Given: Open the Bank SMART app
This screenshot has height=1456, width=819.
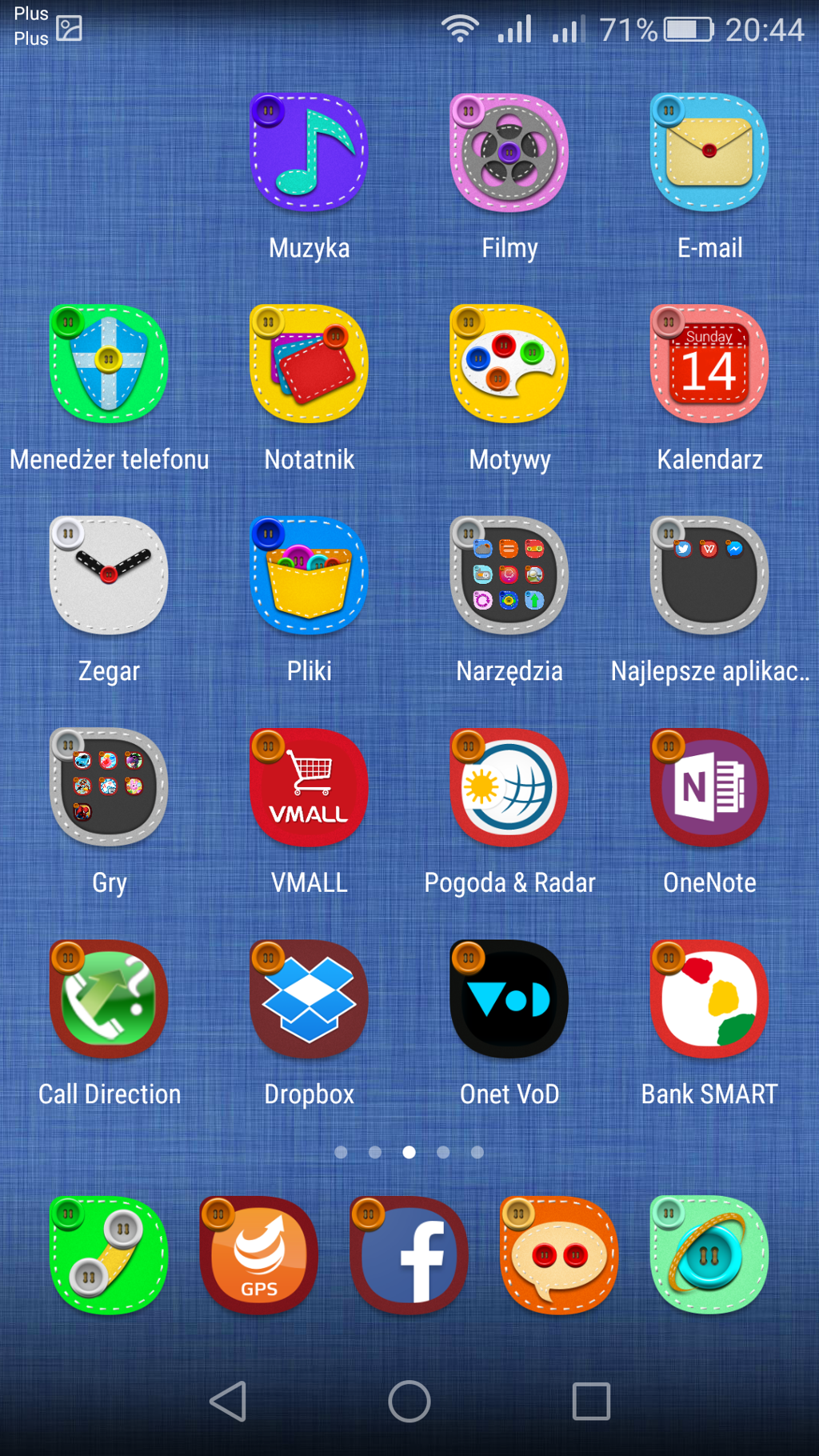Looking at the screenshot, I should [709, 999].
